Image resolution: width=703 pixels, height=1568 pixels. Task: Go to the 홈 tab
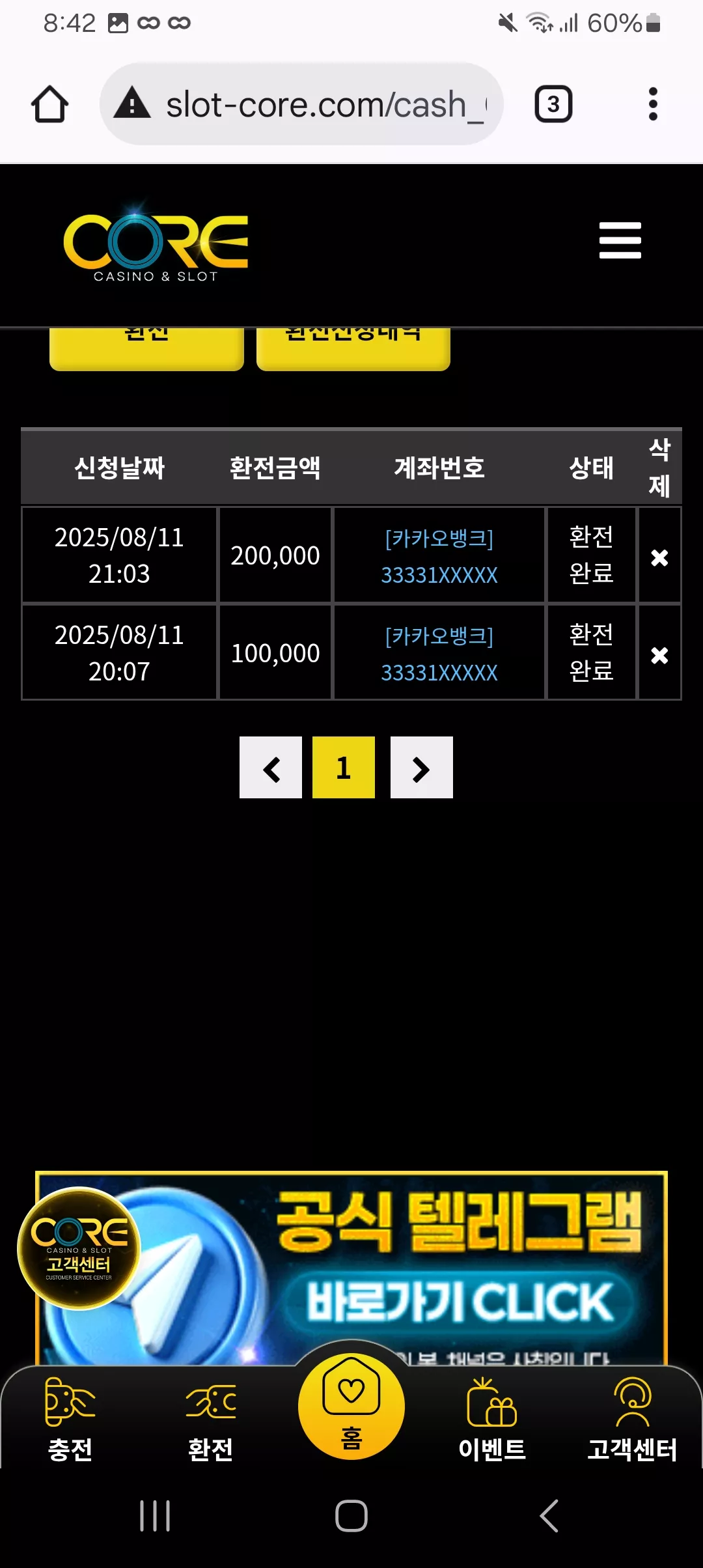pyautogui.click(x=351, y=1407)
